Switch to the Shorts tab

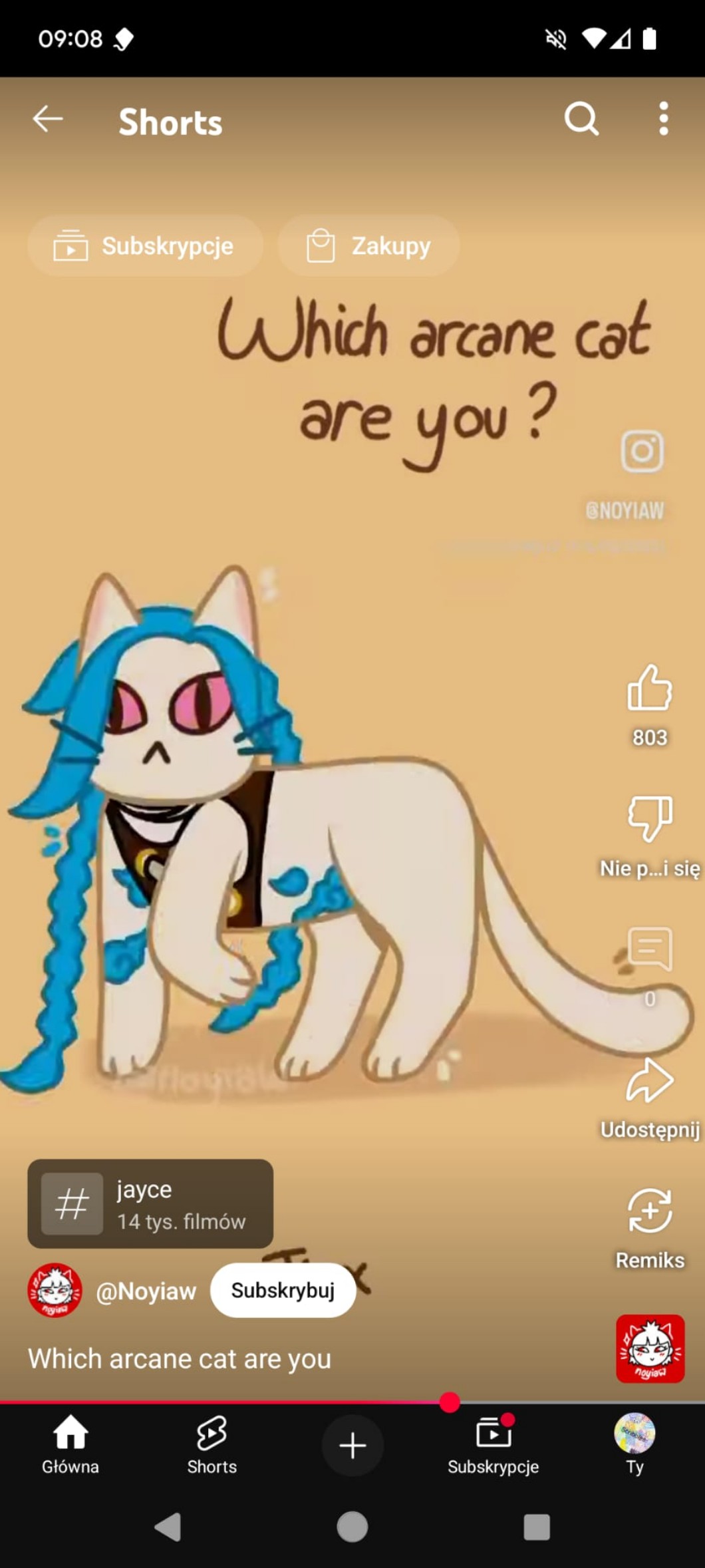pos(211,1446)
